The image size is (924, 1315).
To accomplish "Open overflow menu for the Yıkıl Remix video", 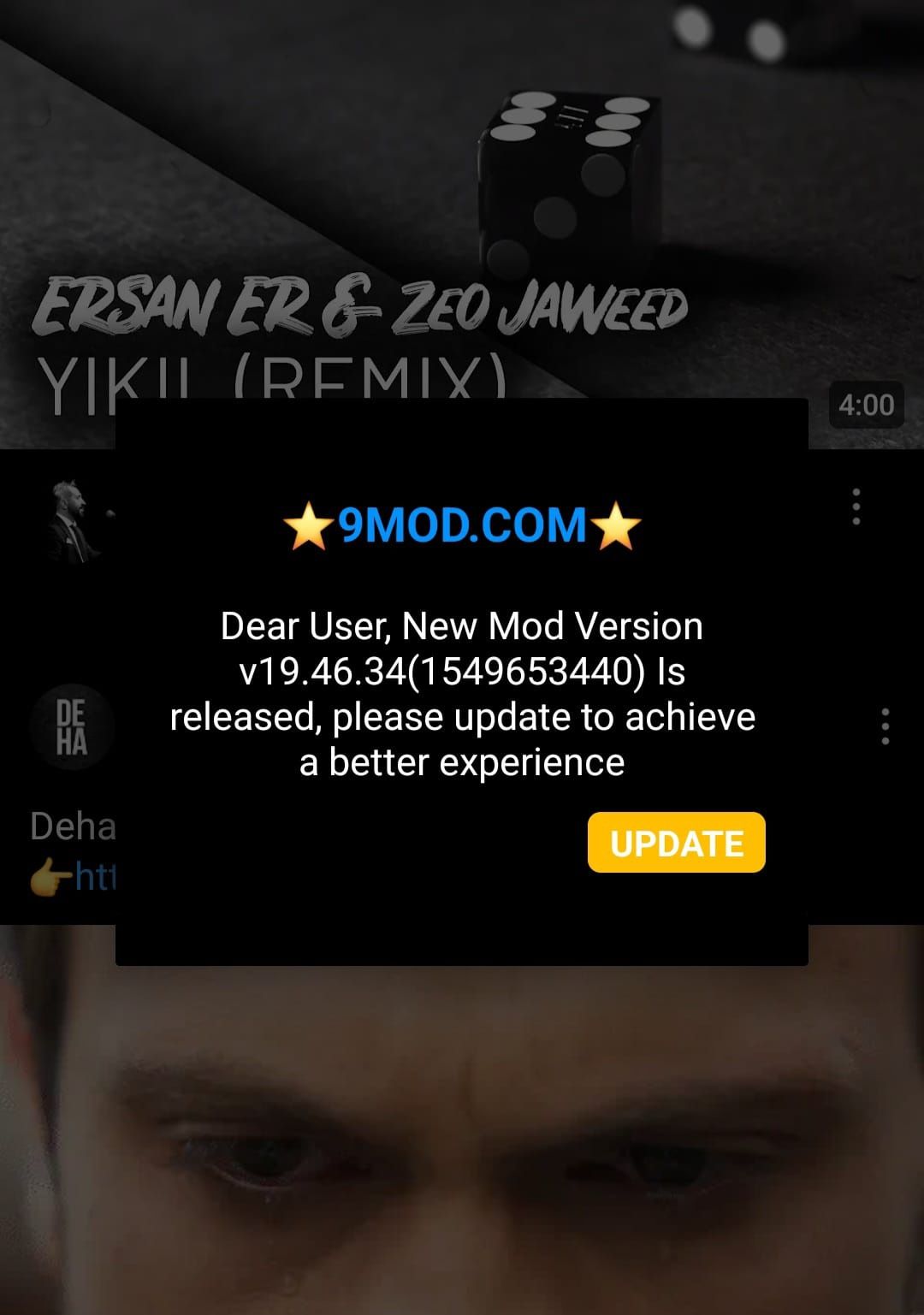I will [856, 507].
